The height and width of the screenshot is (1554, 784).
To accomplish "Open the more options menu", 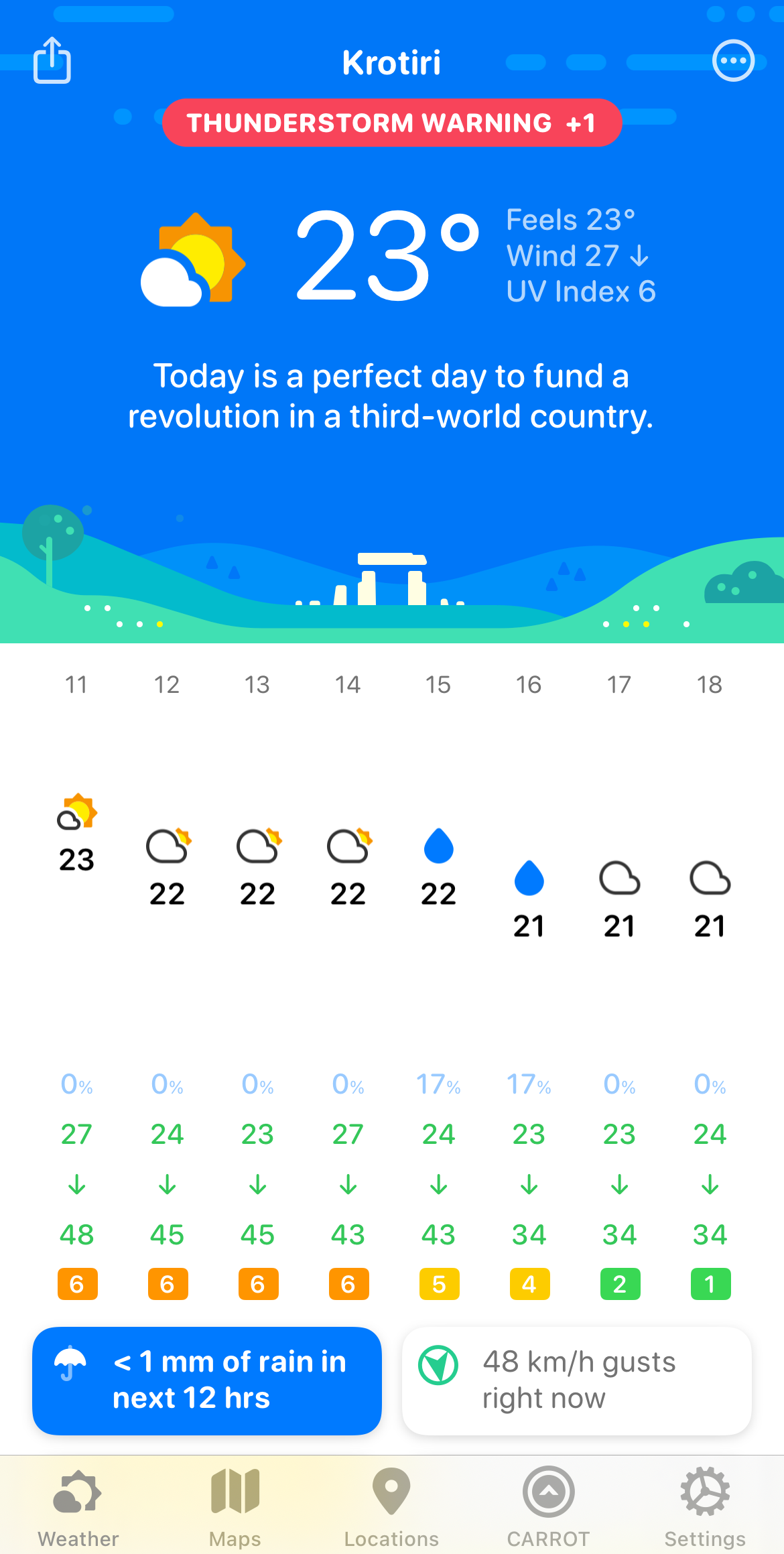I will click(733, 61).
